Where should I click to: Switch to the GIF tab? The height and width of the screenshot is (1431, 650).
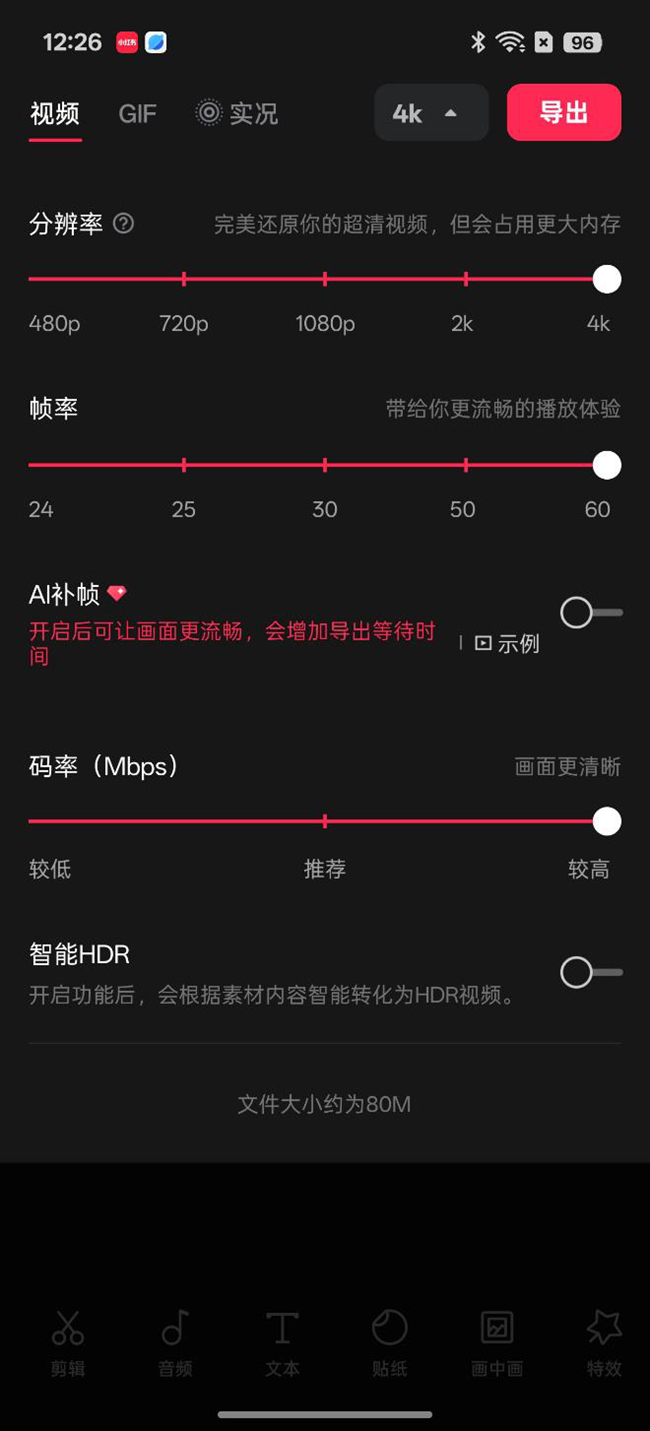pos(137,113)
